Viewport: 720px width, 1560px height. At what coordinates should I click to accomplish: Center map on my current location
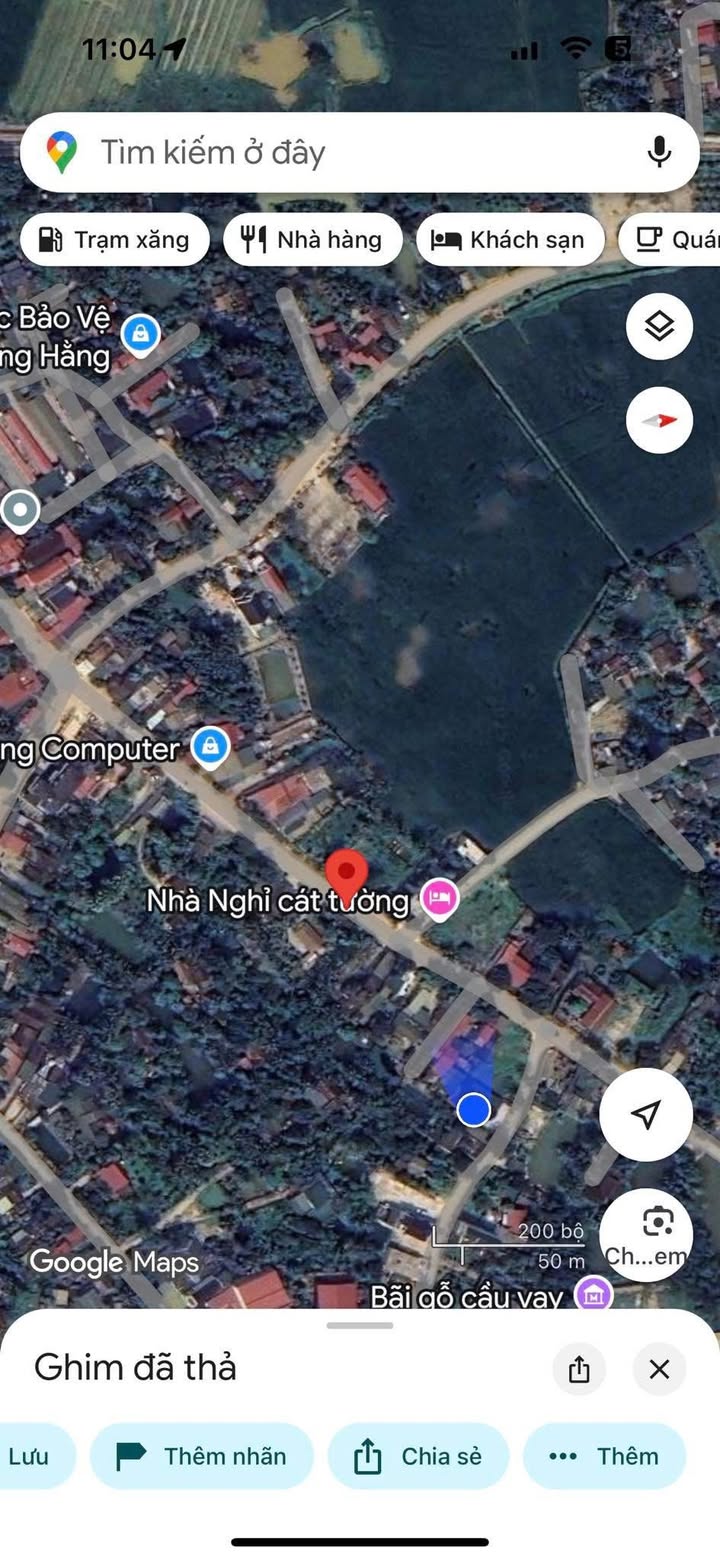(646, 1114)
